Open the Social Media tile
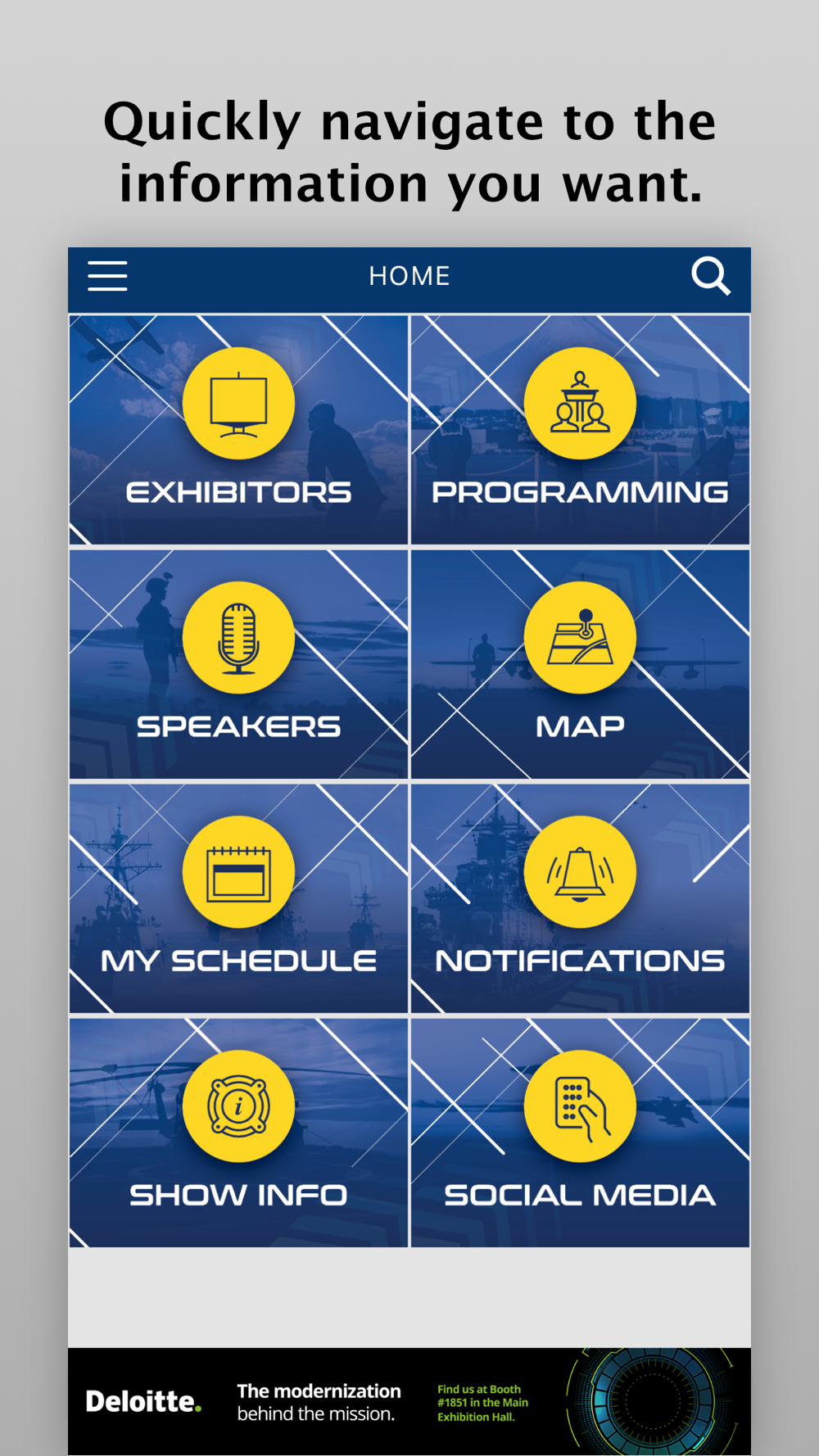Viewport: 819px width, 1456px height. 580,1133
